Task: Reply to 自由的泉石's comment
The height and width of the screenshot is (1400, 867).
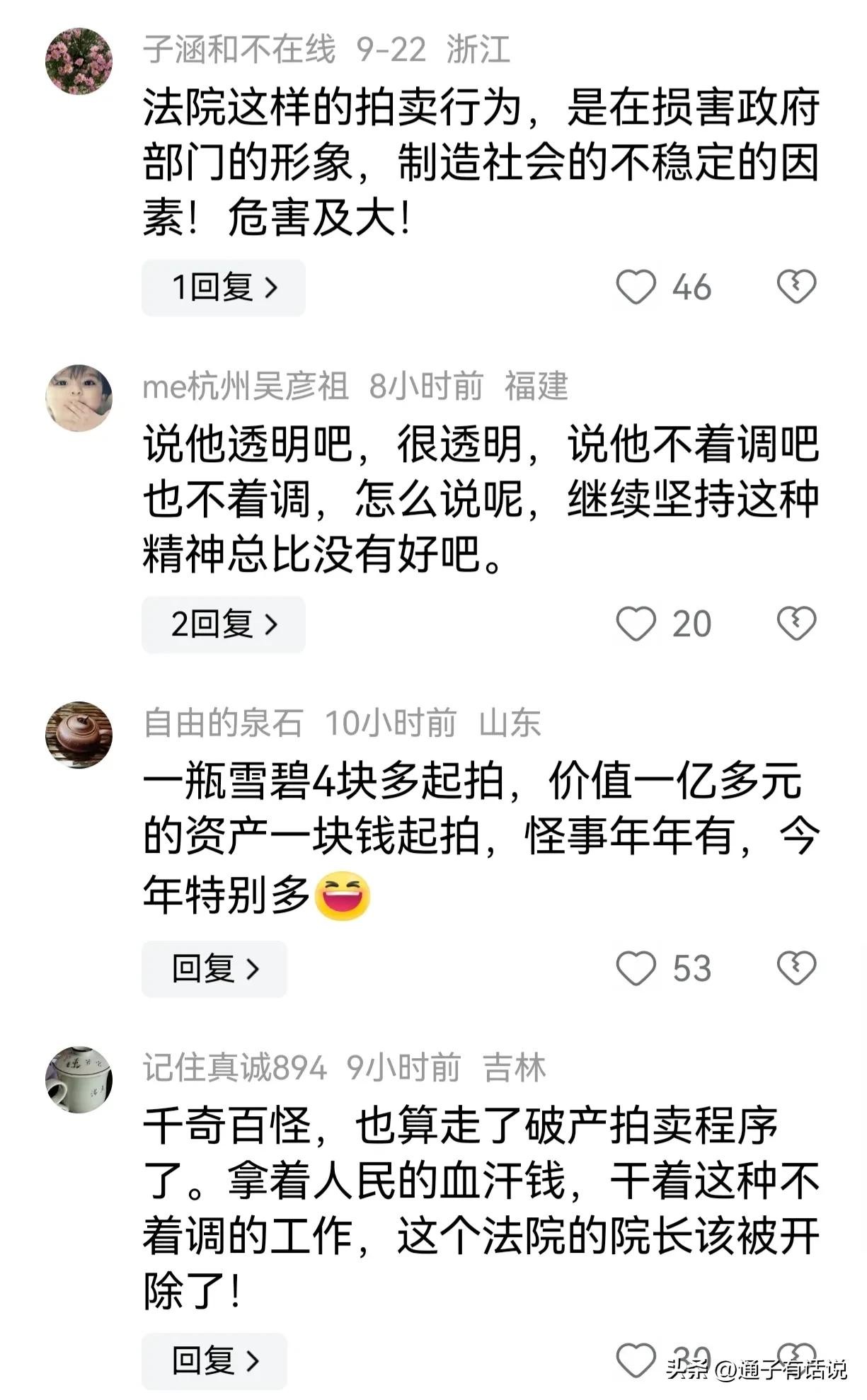Action: pyautogui.click(x=214, y=968)
